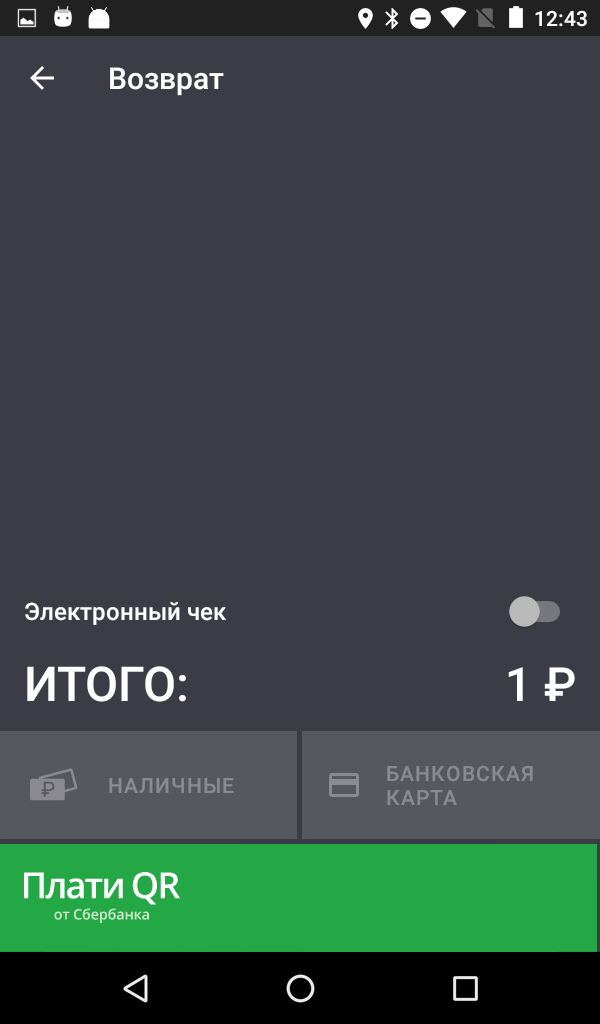Choose Наличные as payment method
The width and height of the screenshot is (600, 1024).
(x=148, y=786)
